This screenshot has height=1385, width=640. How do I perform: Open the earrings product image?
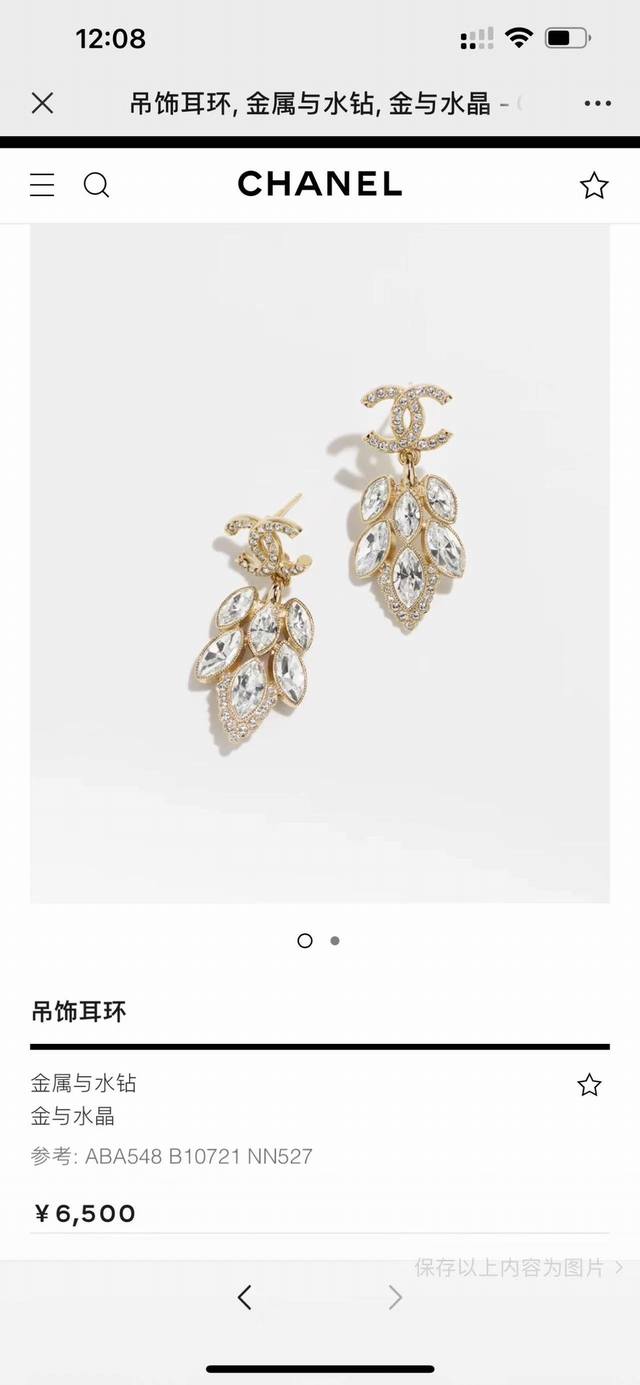coord(320,563)
